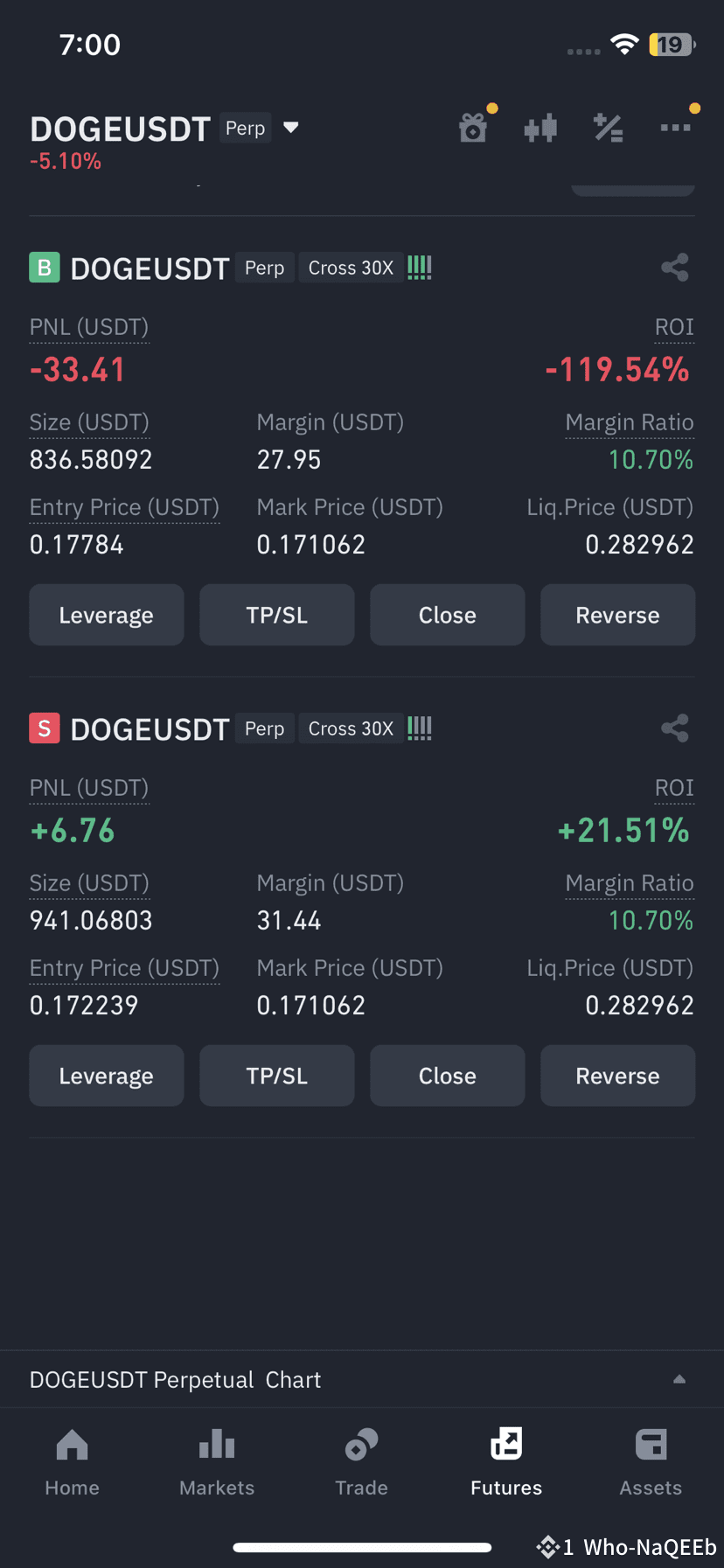Share the profitable short DOGEUSDT position
This screenshot has height=1568, width=724.
(674, 728)
